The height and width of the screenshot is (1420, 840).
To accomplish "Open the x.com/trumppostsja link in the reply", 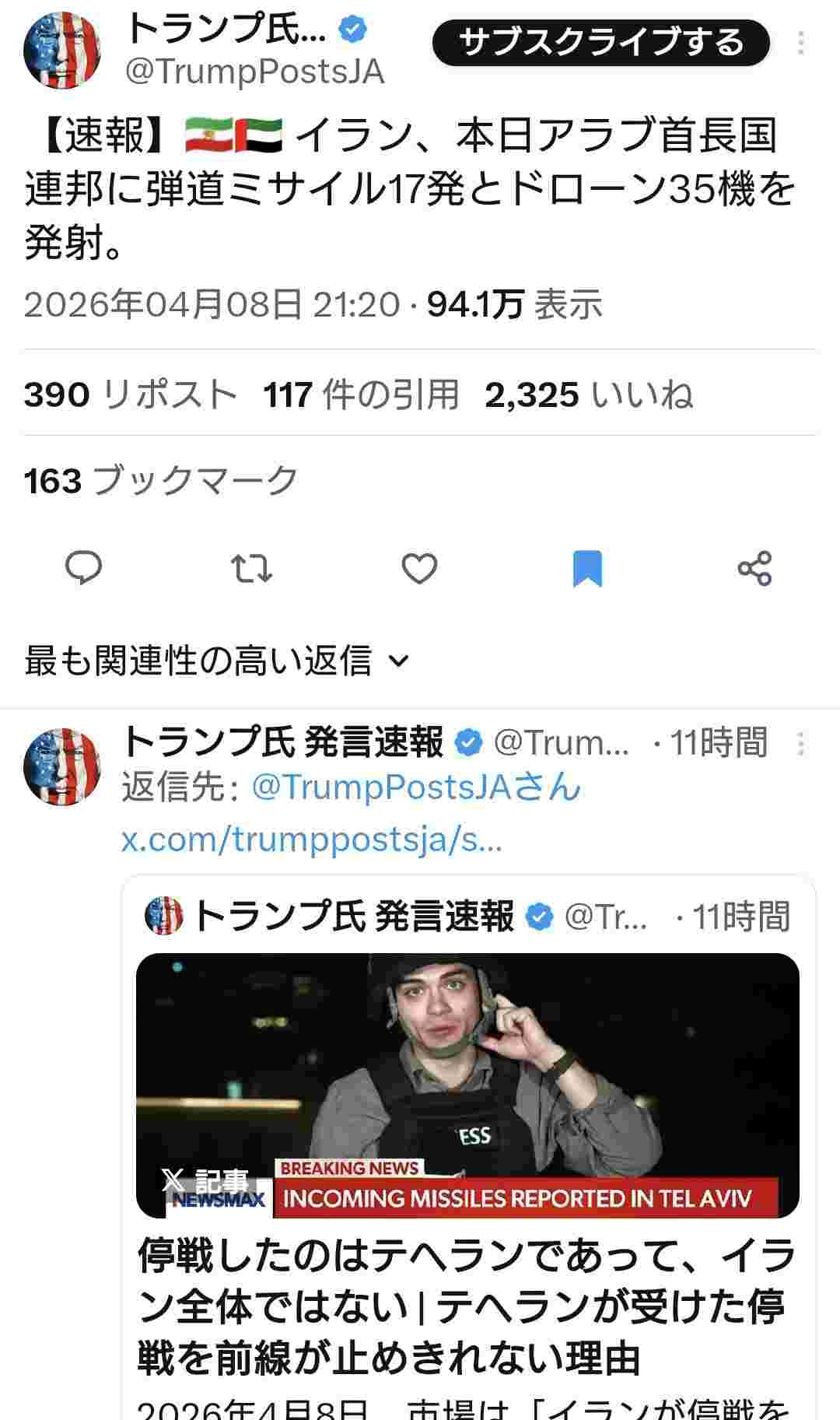I will pyautogui.click(x=311, y=840).
